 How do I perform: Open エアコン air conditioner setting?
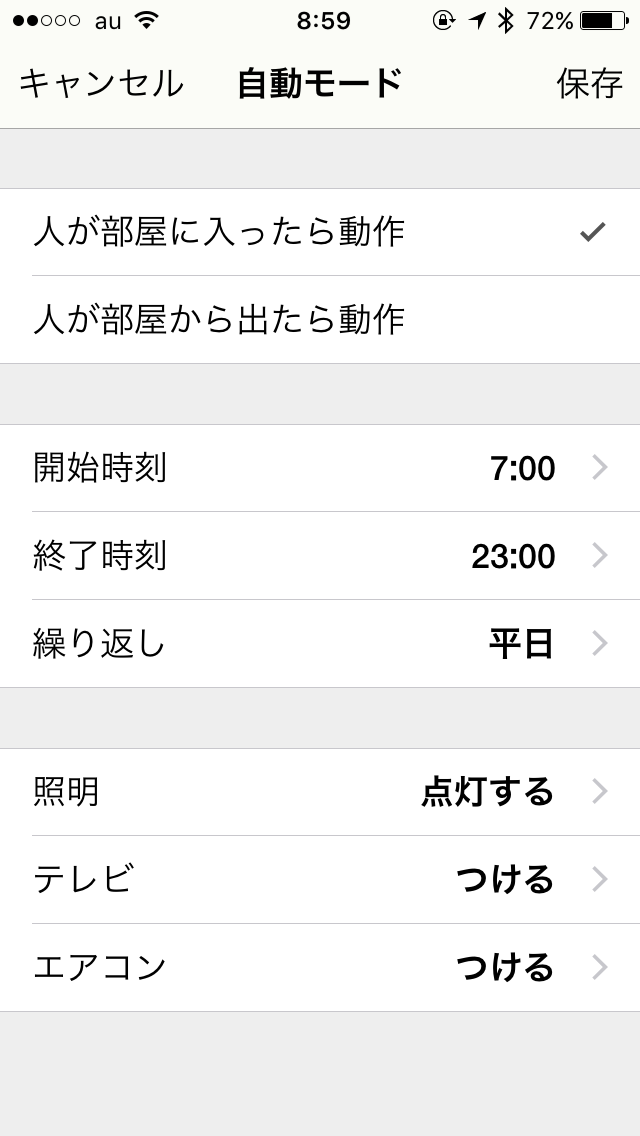[x=320, y=968]
